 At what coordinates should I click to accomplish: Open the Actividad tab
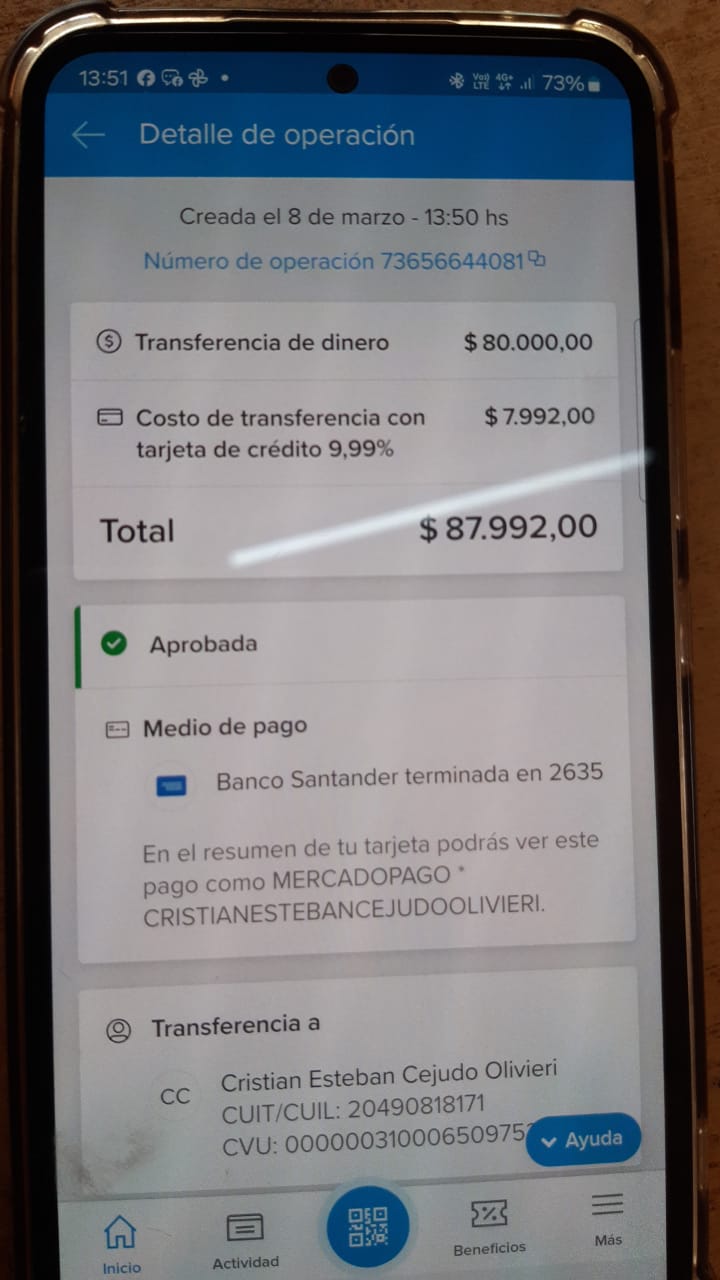point(245,1241)
